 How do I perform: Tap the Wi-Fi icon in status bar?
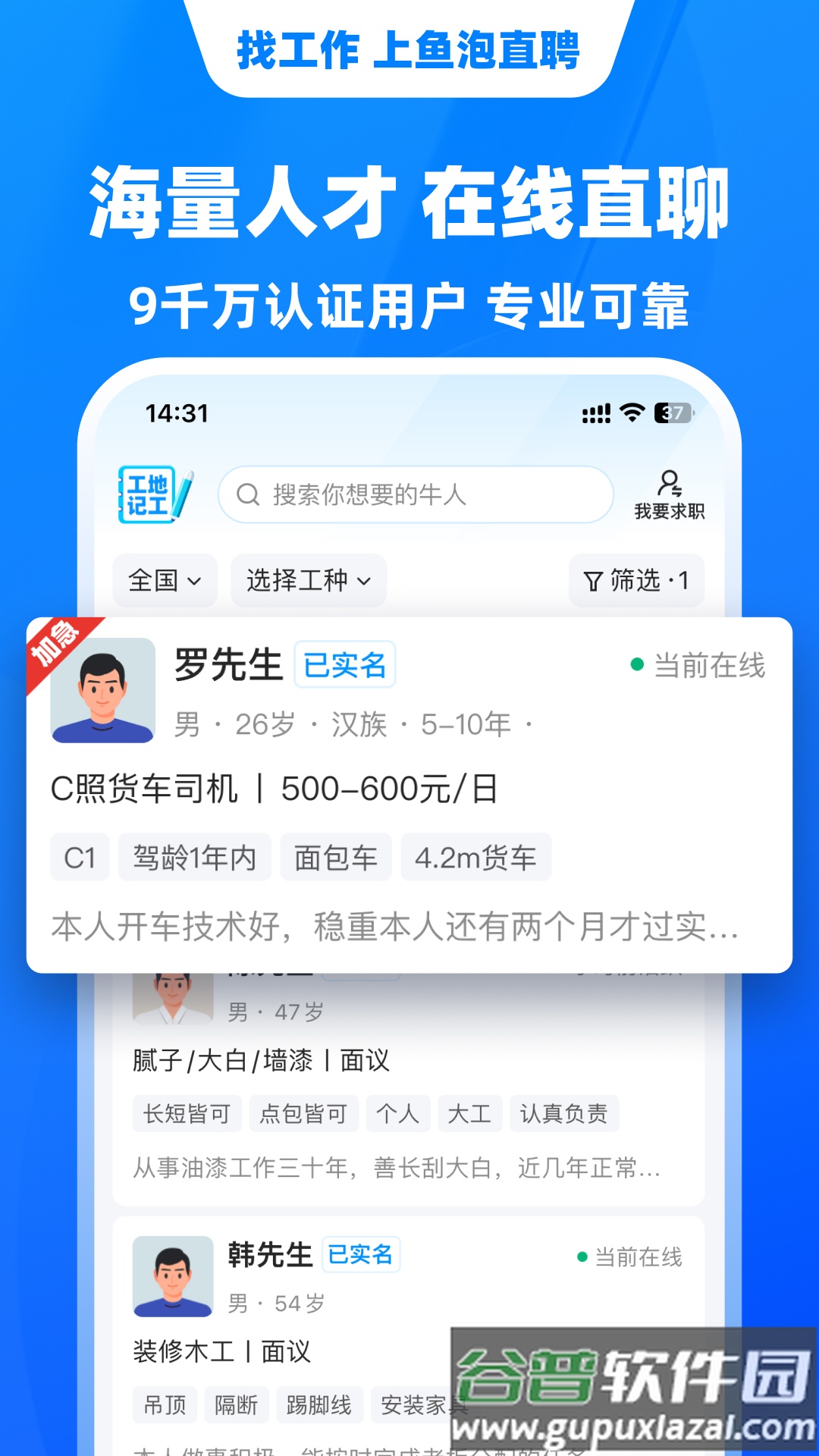click(x=633, y=412)
